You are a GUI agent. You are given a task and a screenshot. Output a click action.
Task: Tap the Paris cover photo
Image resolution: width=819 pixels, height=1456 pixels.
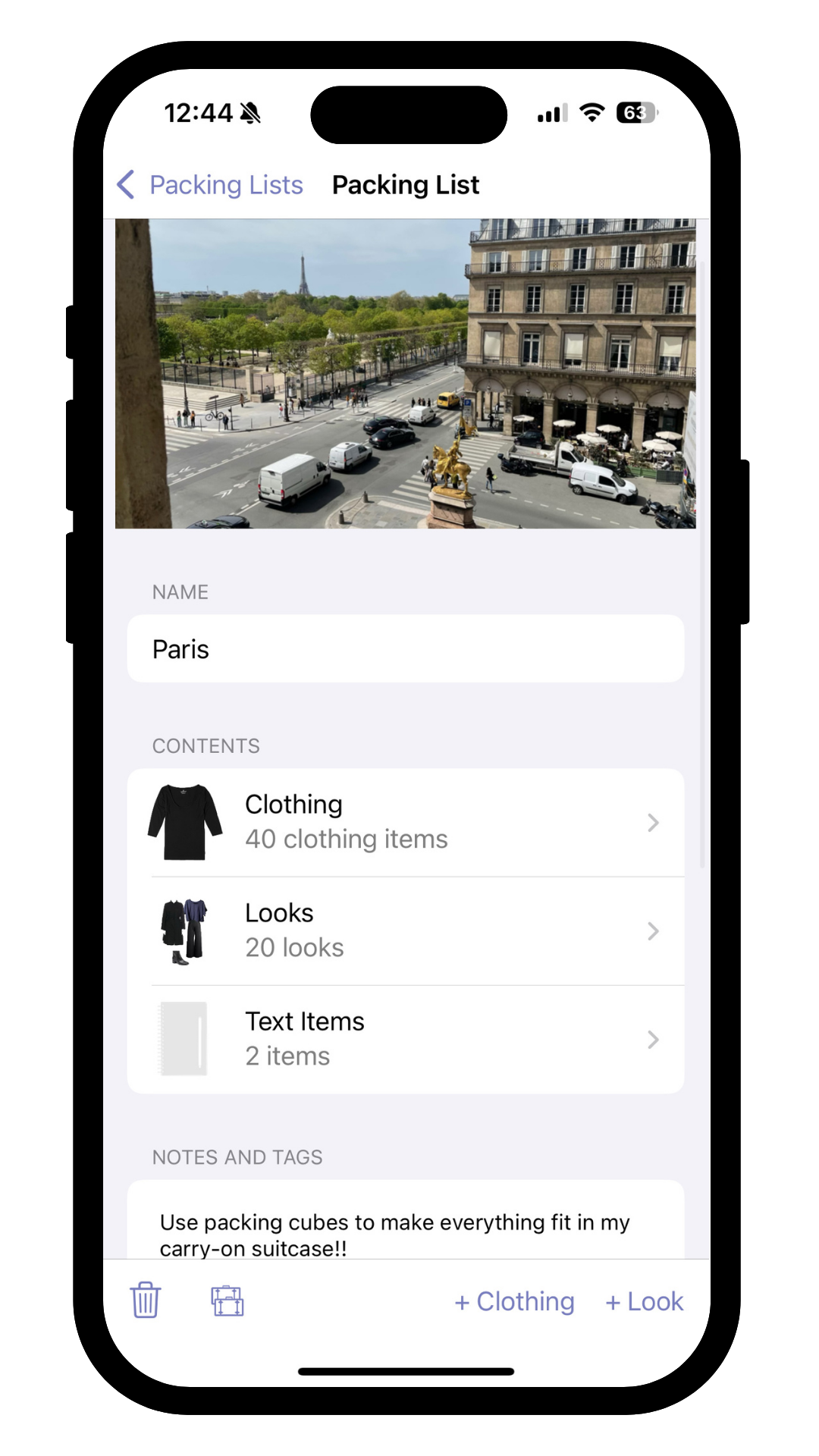pyautogui.click(x=405, y=373)
